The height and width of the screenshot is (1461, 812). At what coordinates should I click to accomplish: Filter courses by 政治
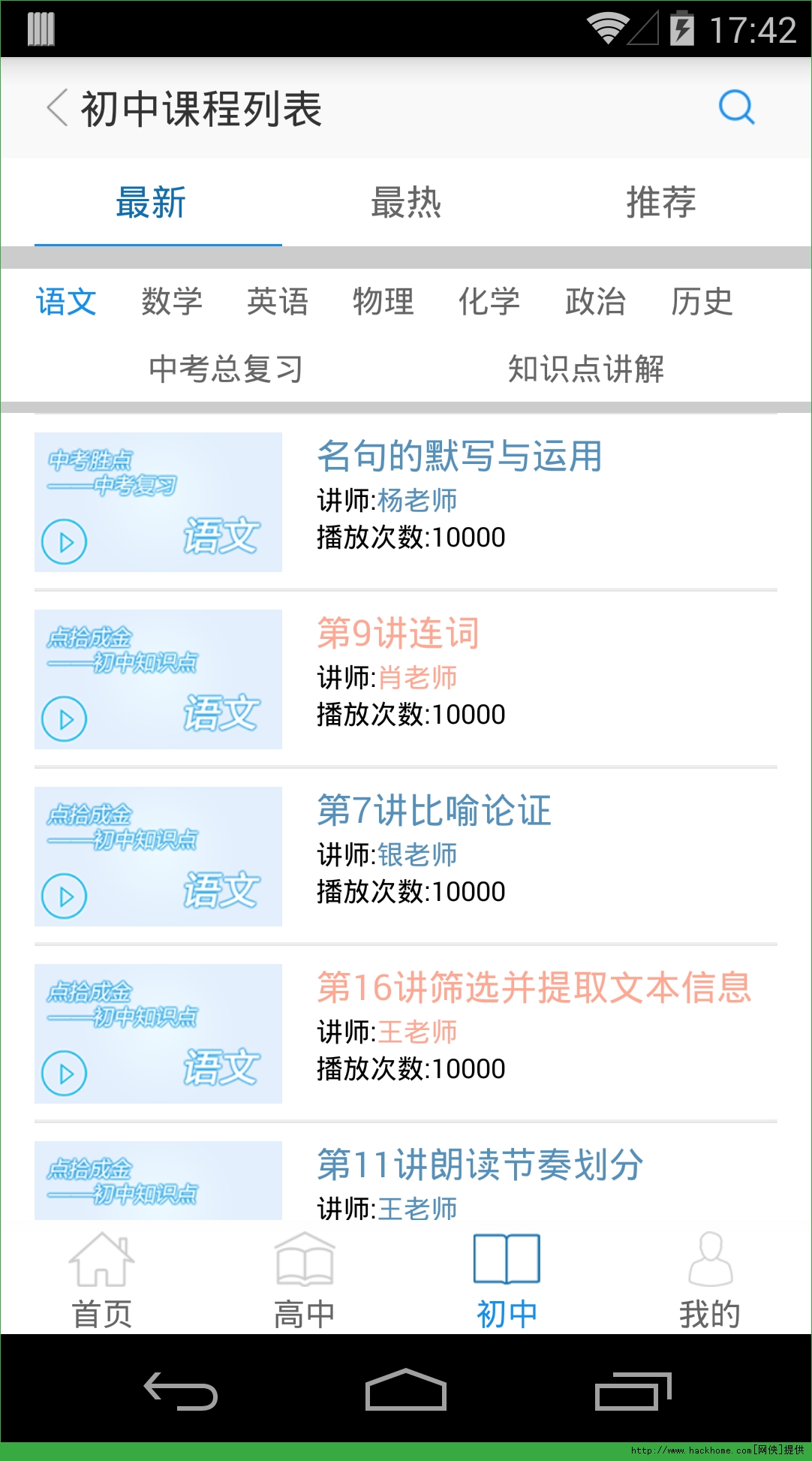tap(595, 302)
